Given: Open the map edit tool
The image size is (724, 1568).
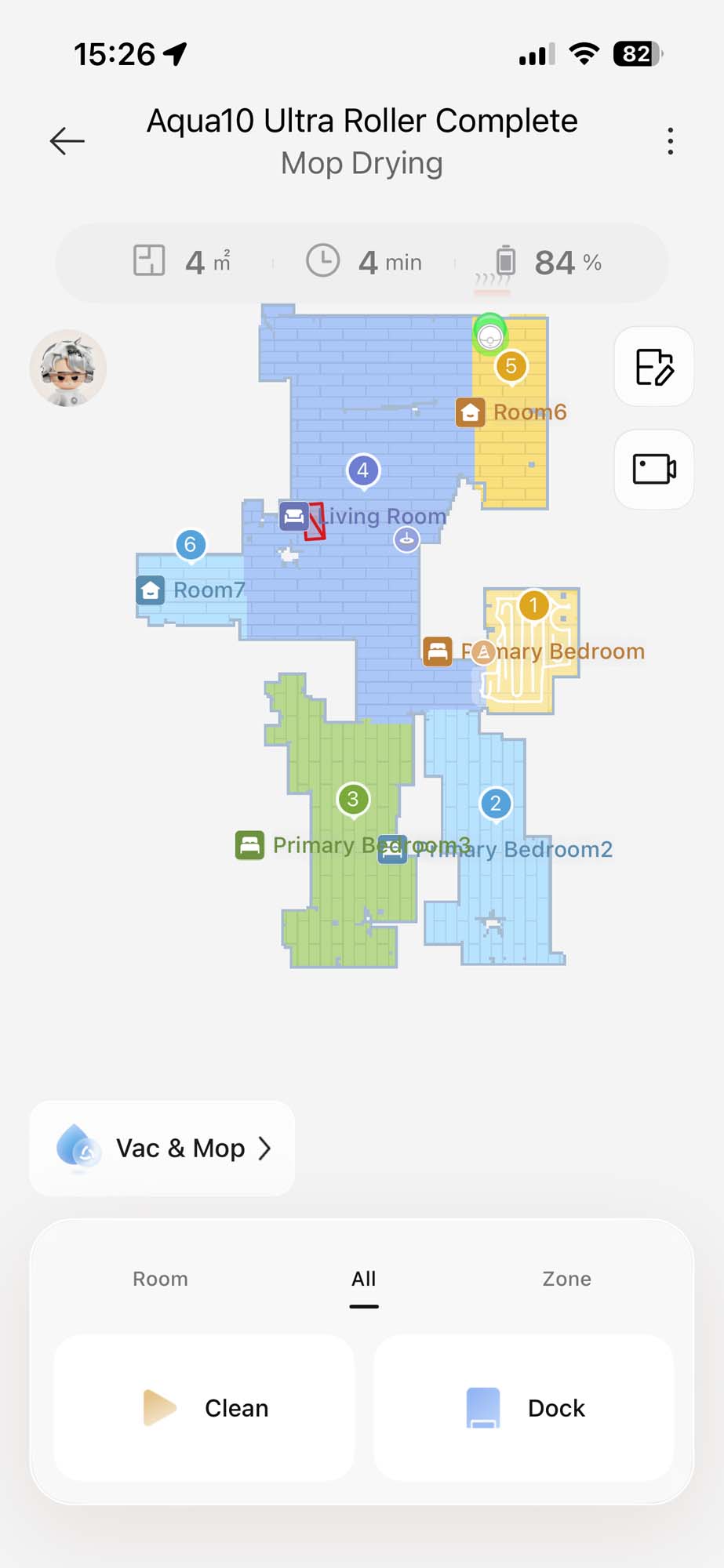Looking at the screenshot, I should pos(653,367).
